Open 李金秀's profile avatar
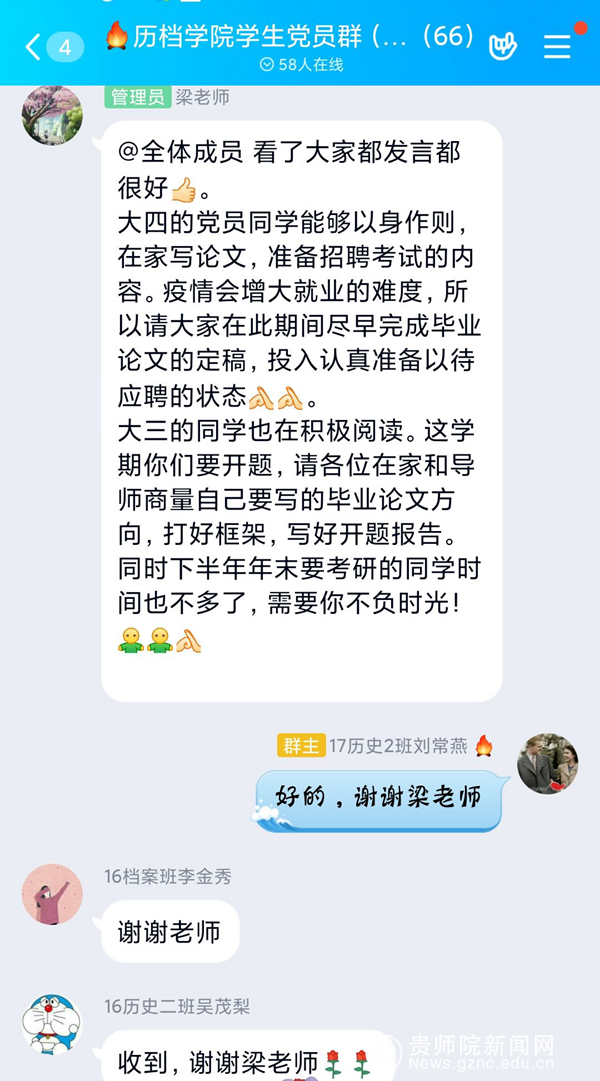Image resolution: width=600 pixels, height=1081 pixels. point(52,894)
